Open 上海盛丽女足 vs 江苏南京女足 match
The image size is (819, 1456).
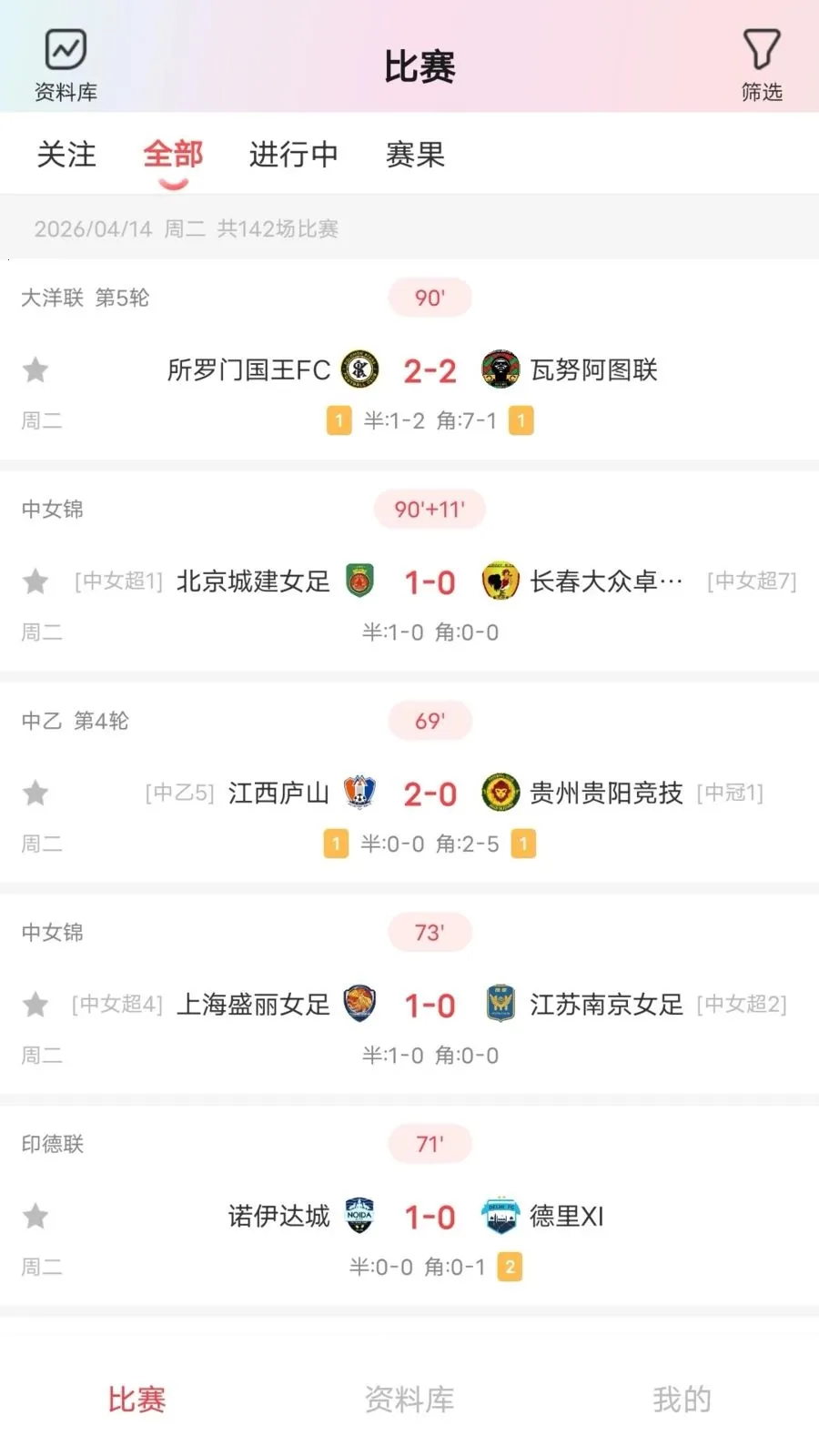(x=430, y=1005)
